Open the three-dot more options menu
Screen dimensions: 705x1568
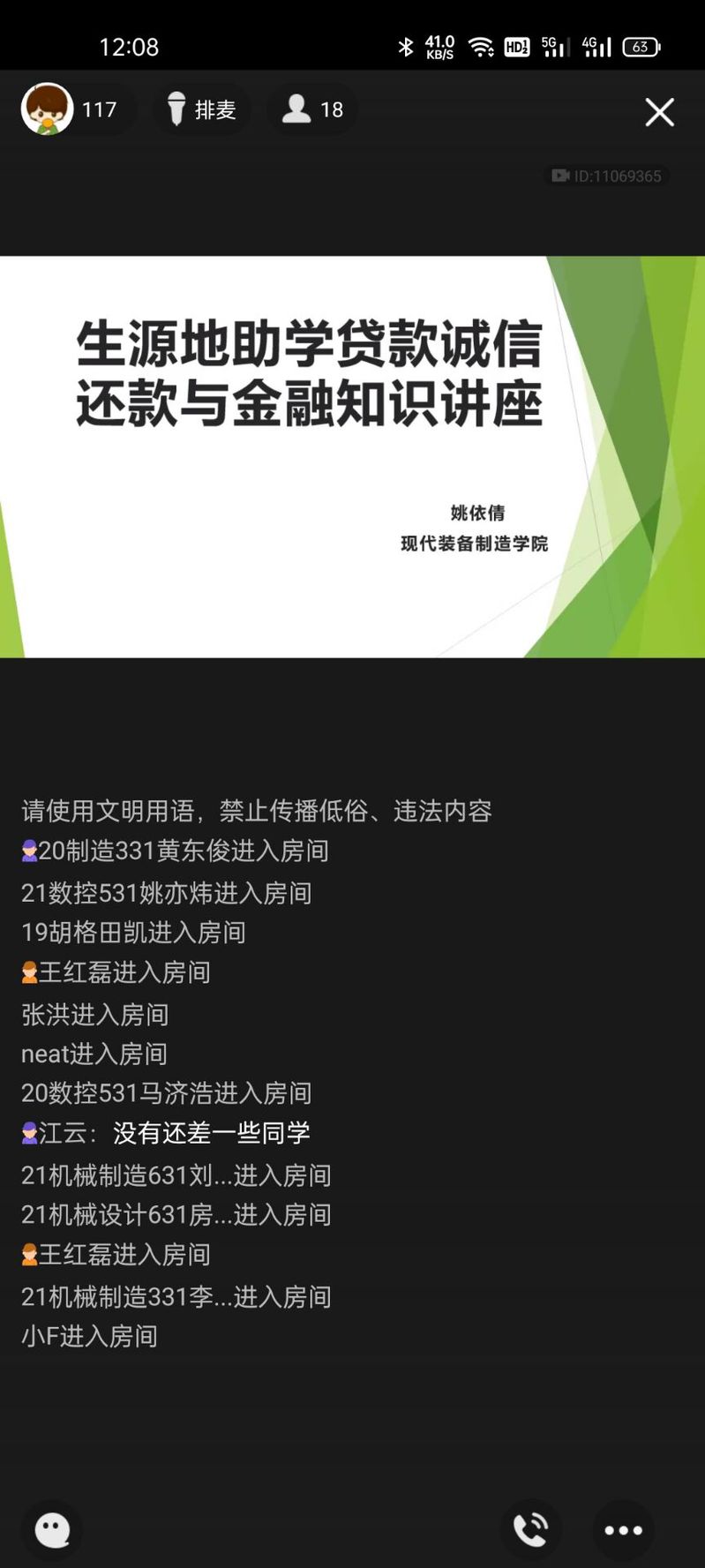(x=623, y=1530)
